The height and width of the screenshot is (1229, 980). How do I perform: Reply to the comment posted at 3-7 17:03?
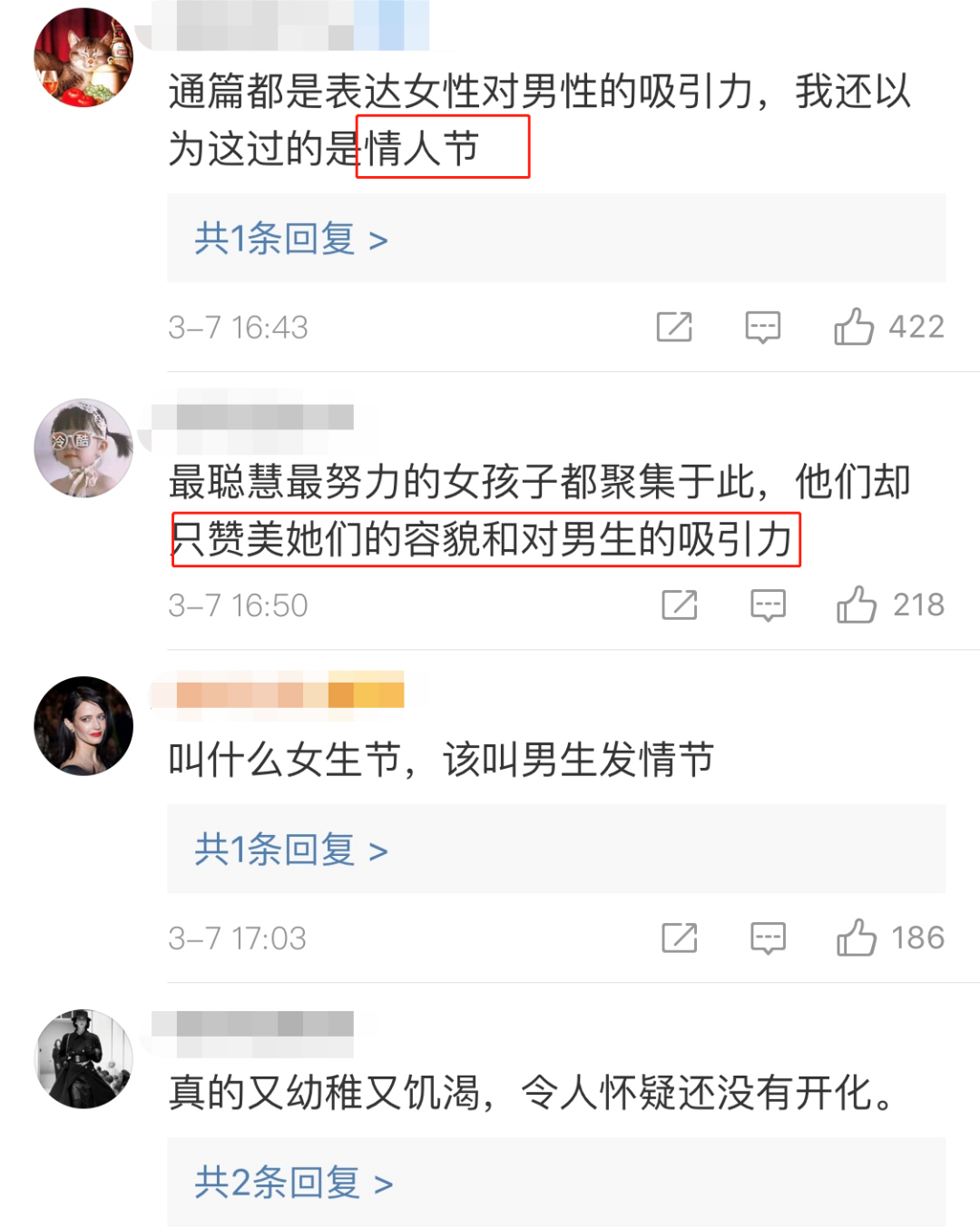coord(768,938)
